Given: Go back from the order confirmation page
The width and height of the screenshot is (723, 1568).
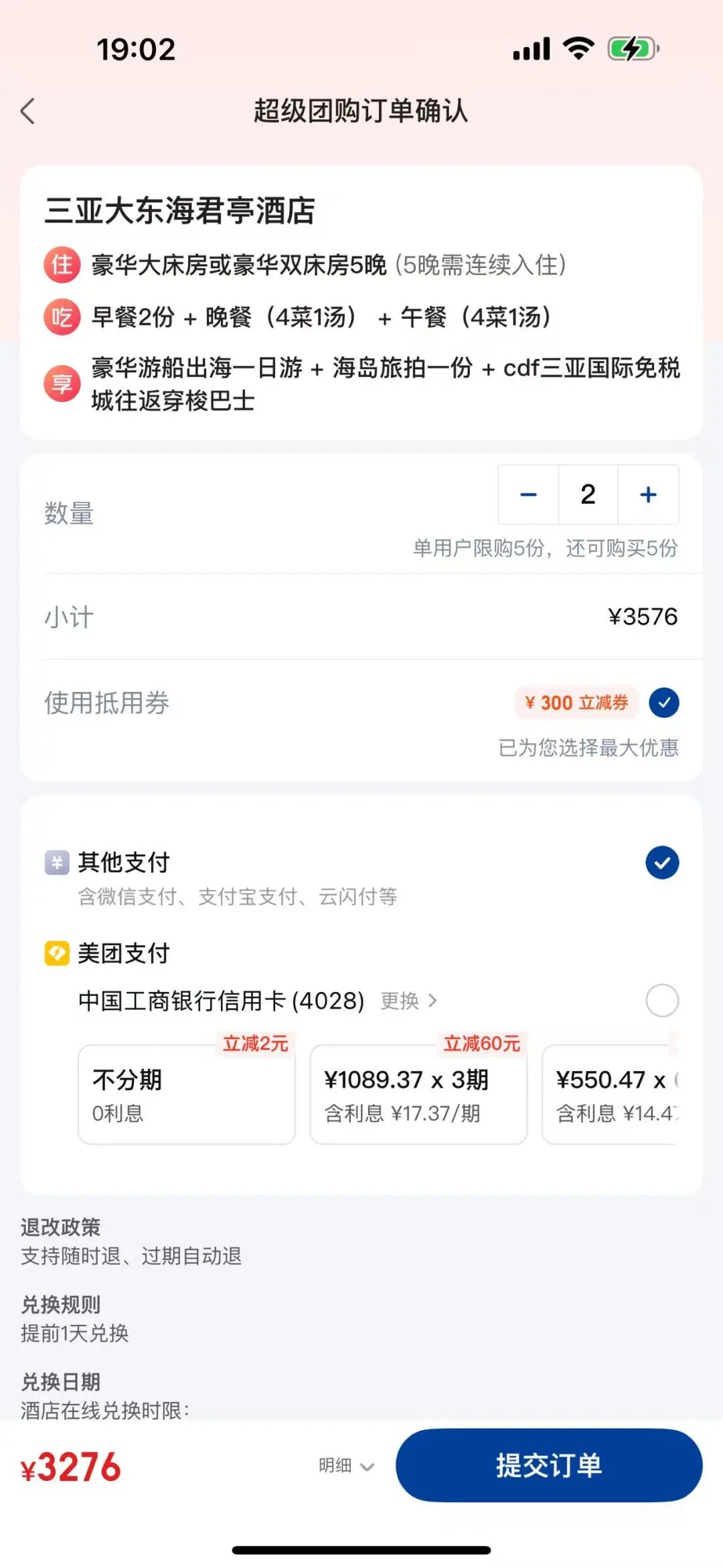Looking at the screenshot, I should (28, 111).
